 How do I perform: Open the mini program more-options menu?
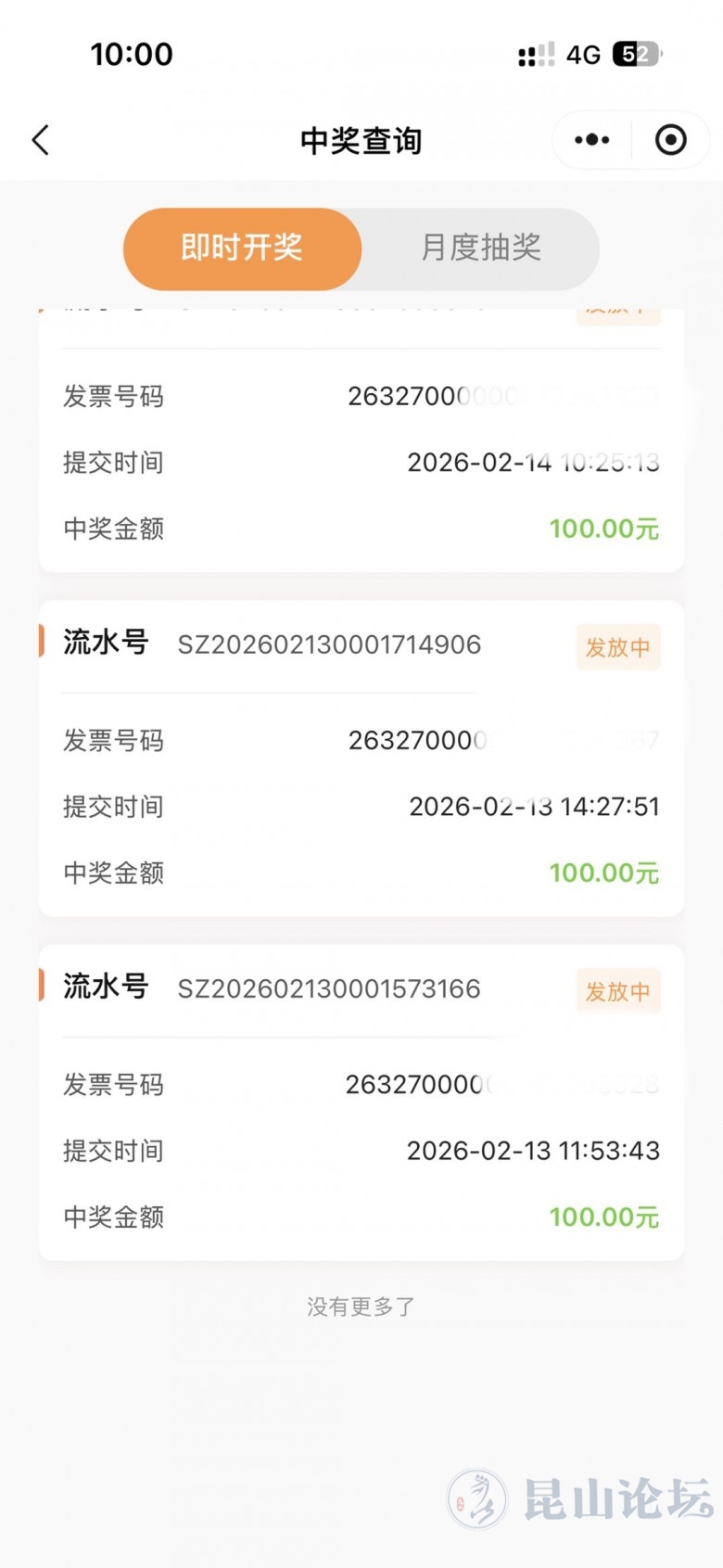592,141
